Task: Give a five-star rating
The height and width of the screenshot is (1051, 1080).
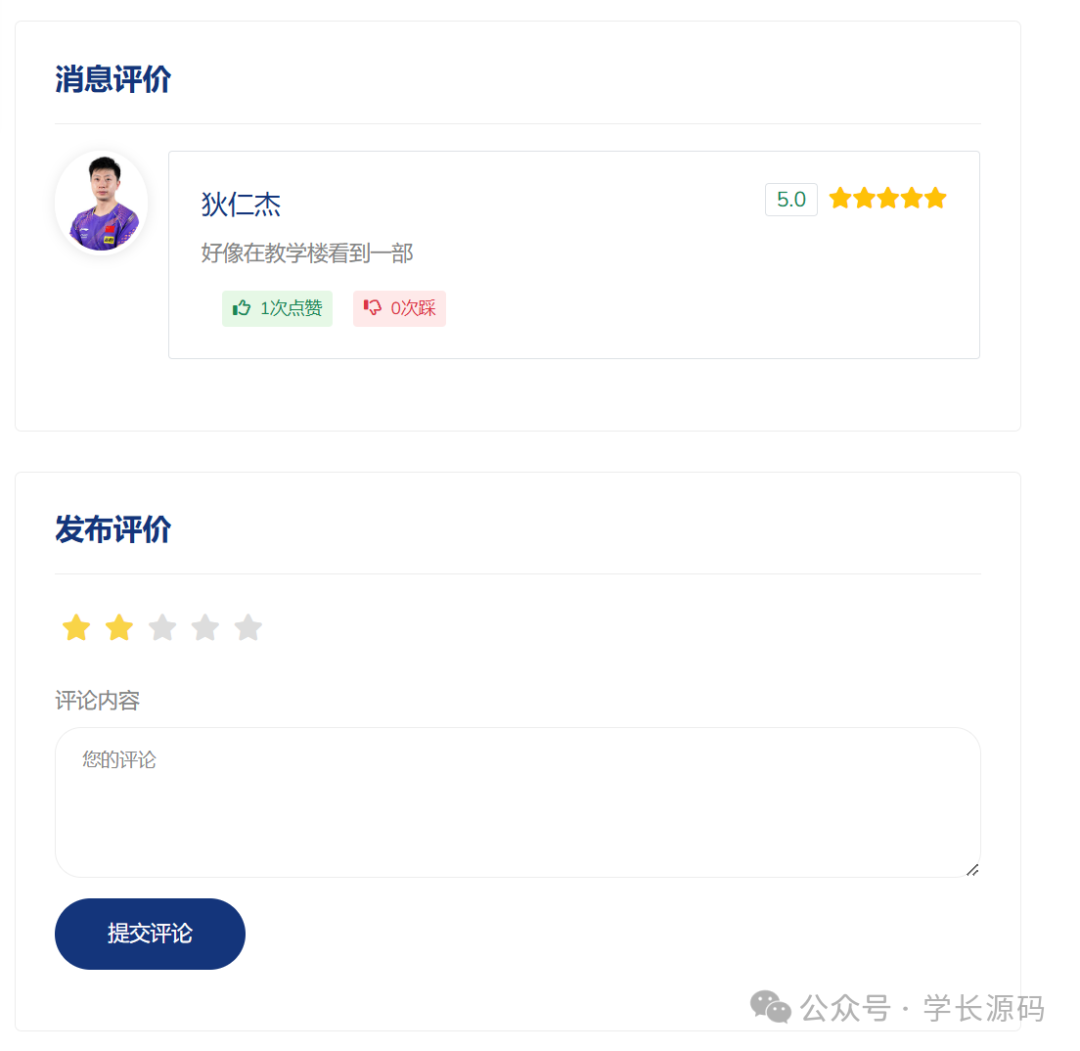Action: coord(248,628)
